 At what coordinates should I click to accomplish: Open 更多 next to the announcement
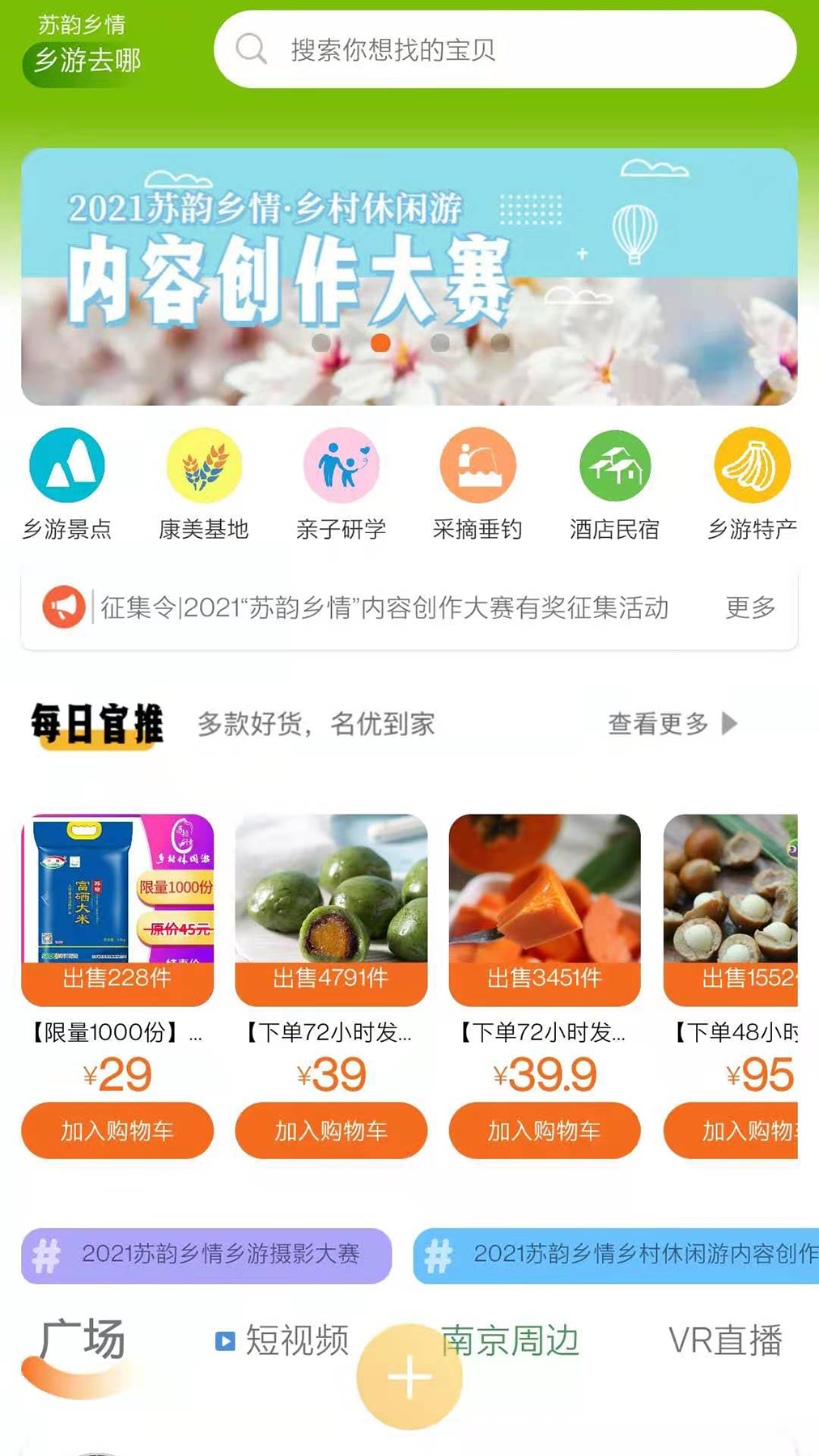[x=750, y=607]
